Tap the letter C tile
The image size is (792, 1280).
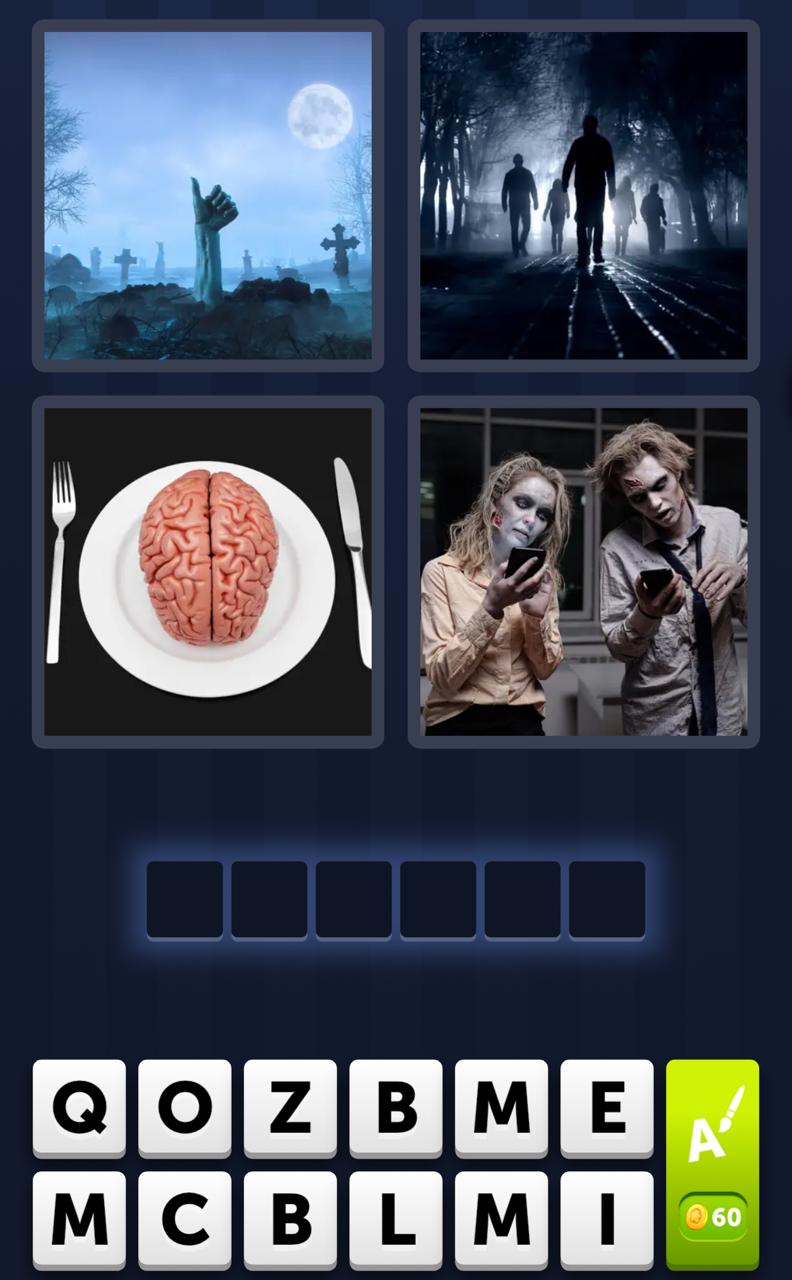184,1219
